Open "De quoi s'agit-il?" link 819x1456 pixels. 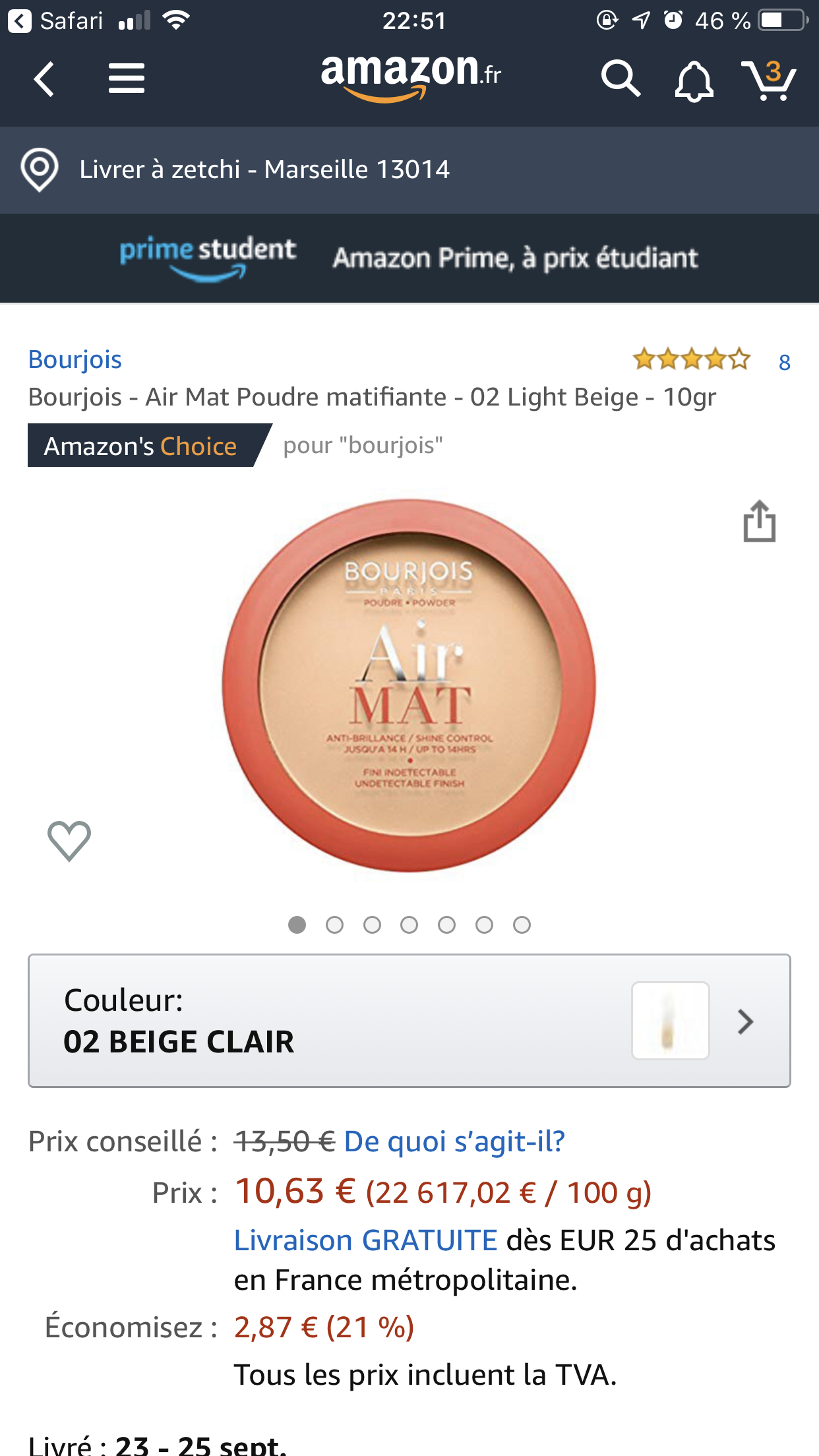[454, 1141]
